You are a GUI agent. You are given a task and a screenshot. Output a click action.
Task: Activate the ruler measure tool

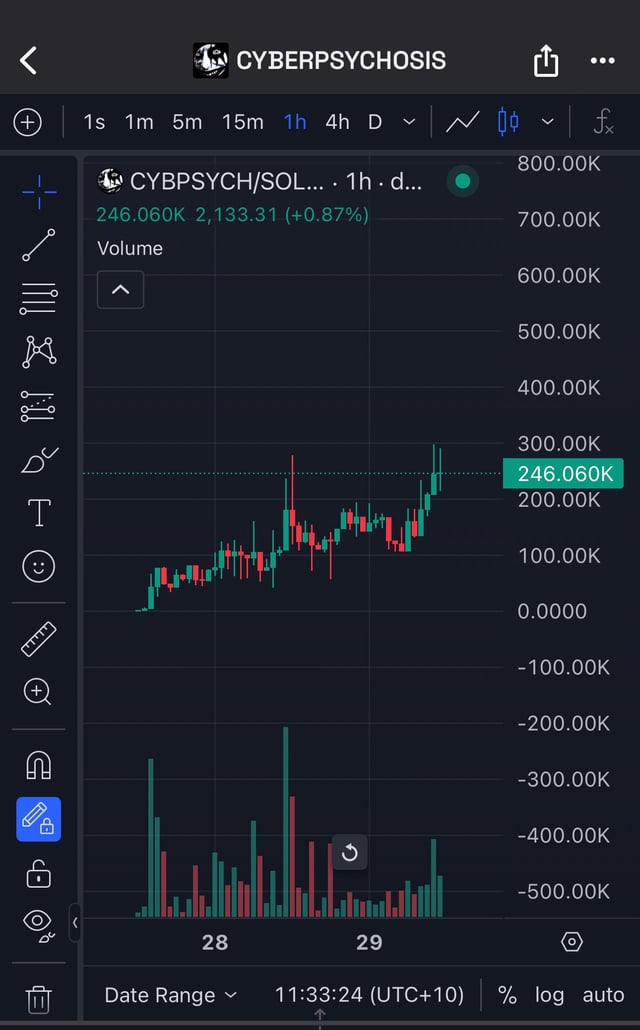39,638
